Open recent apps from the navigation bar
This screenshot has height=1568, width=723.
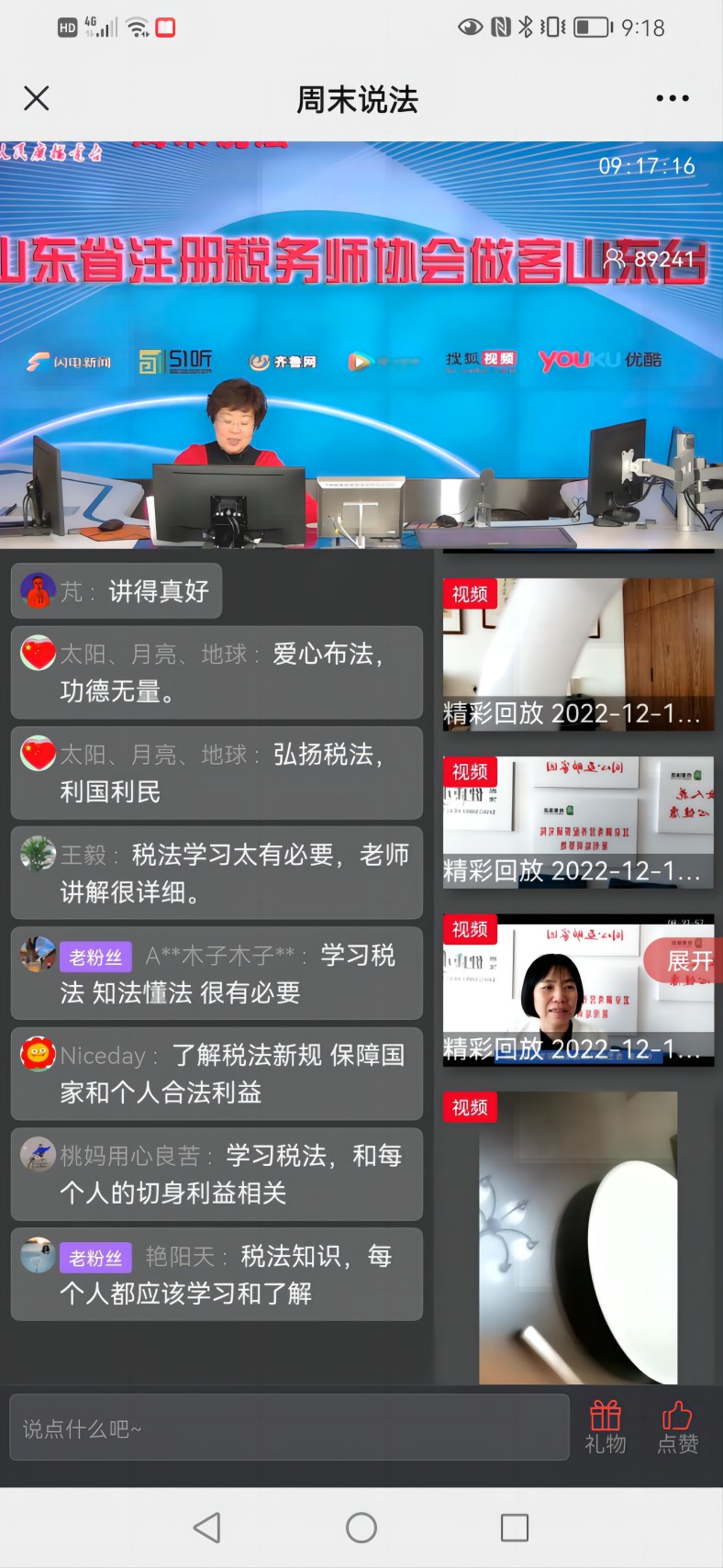[514, 1528]
